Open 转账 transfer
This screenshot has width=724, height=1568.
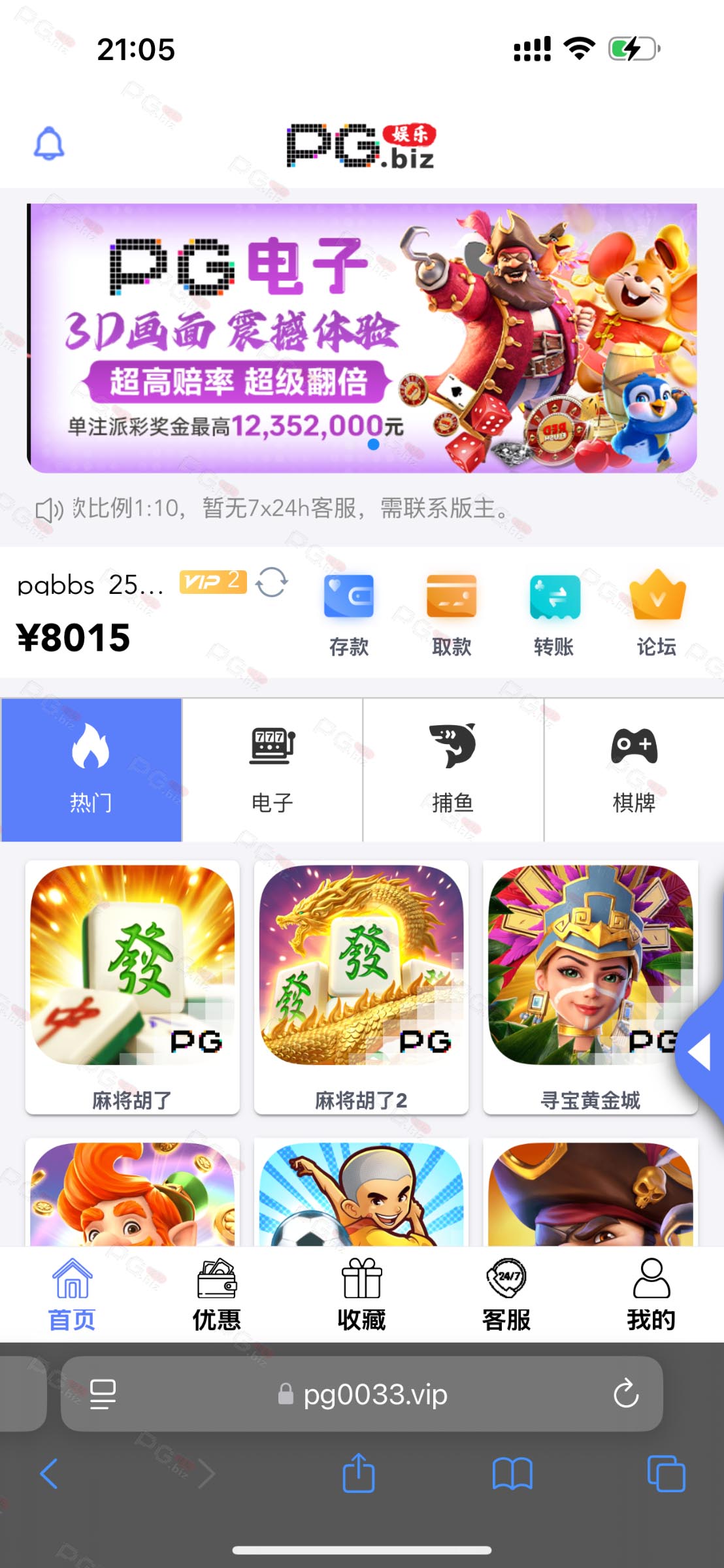[554, 615]
